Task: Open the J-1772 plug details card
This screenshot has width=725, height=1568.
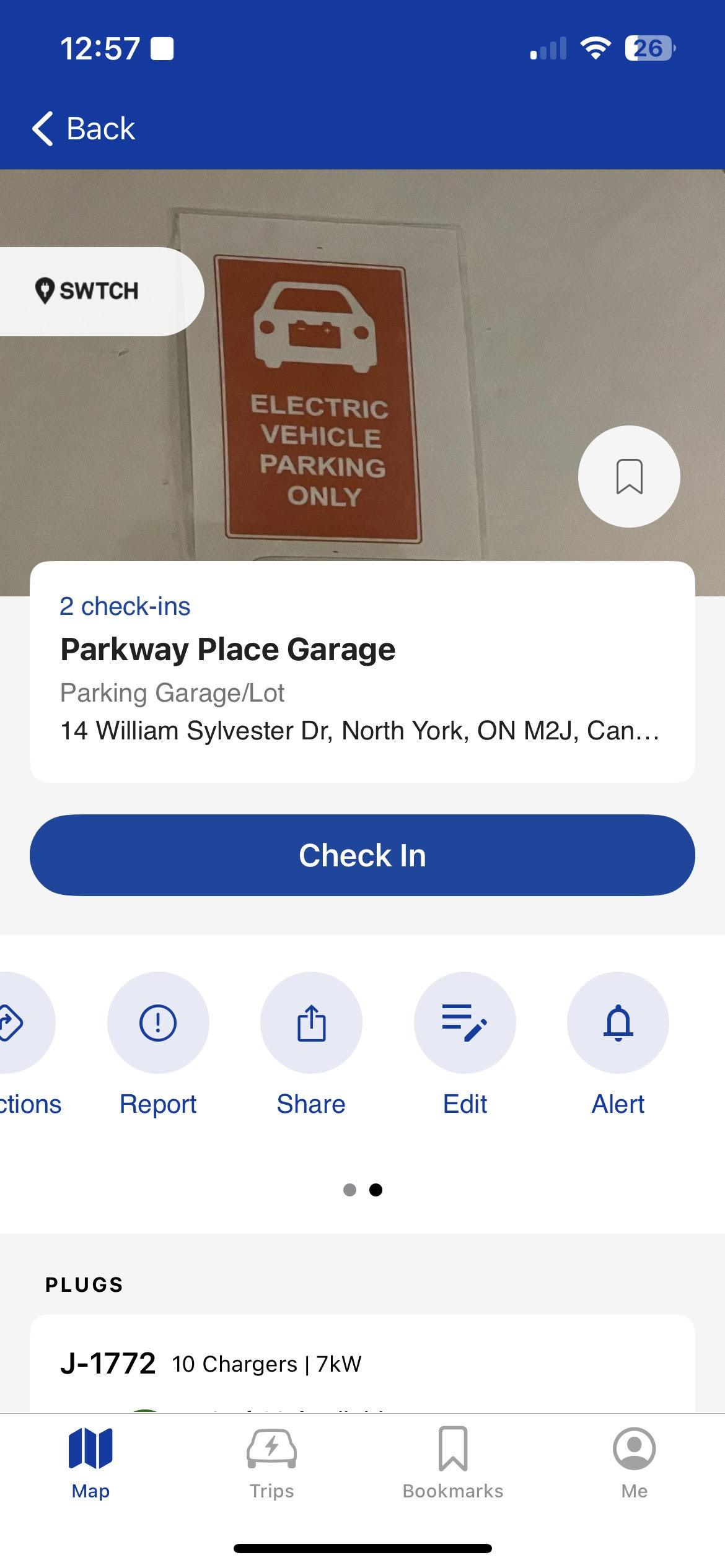Action: [x=362, y=1364]
